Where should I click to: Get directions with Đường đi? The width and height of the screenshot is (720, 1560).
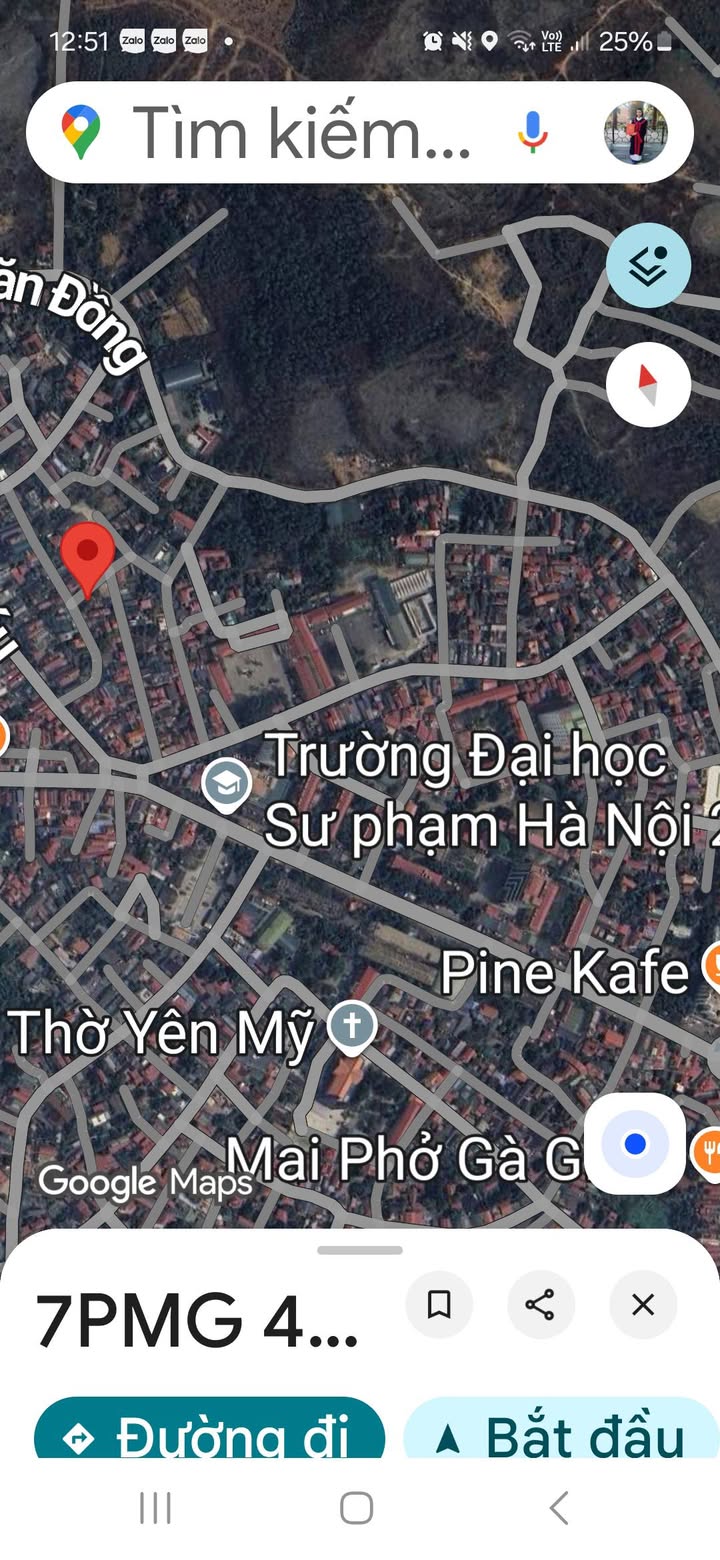click(210, 1432)
